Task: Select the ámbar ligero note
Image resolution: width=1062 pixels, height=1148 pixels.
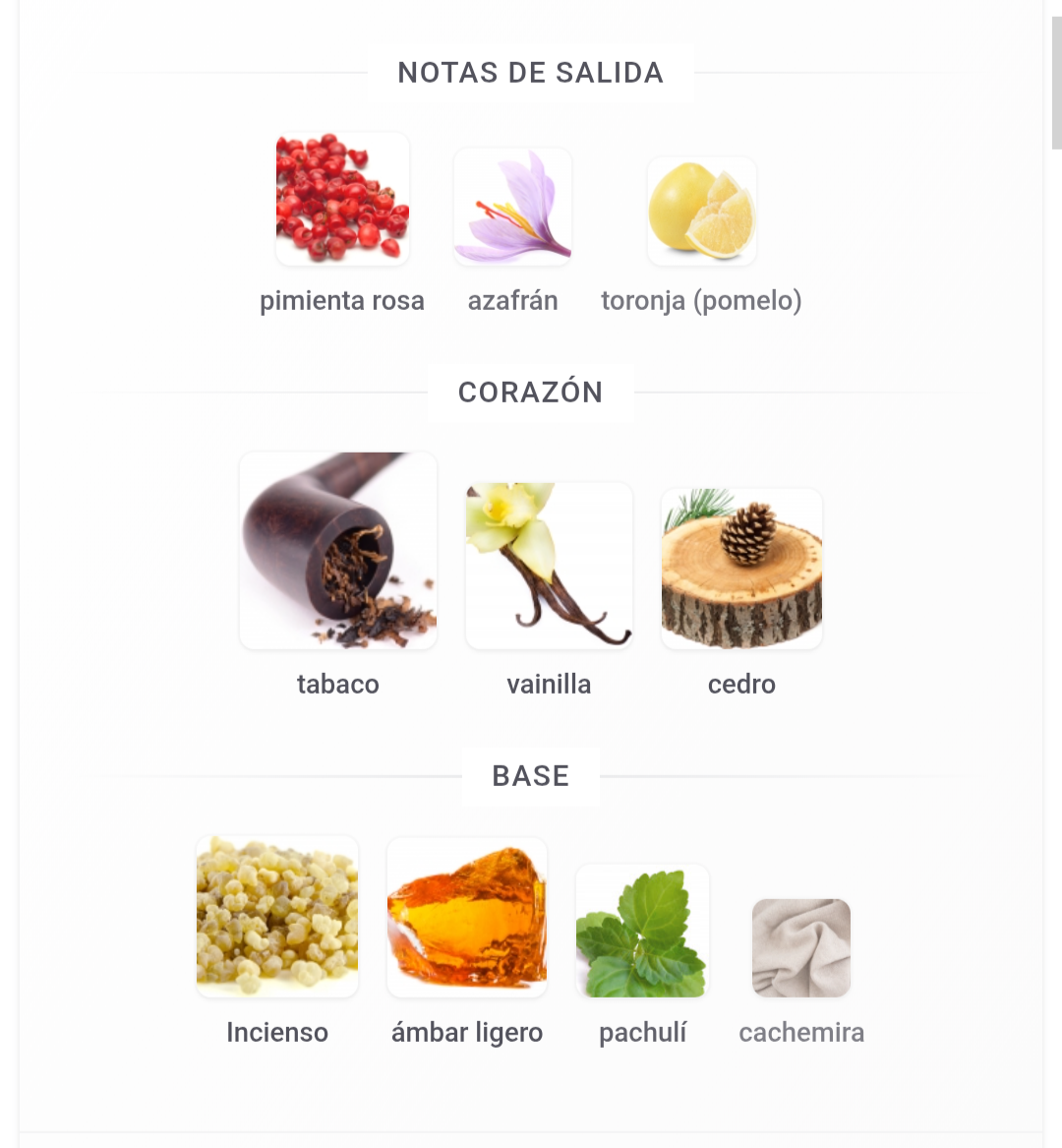Action: point(467,918)
